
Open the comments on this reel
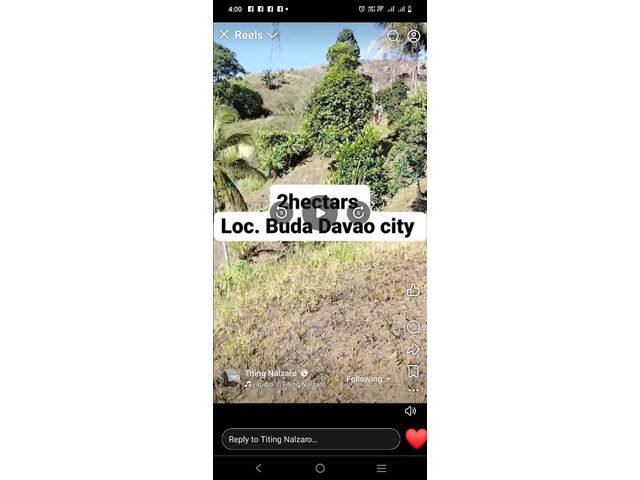click(413, 327)
